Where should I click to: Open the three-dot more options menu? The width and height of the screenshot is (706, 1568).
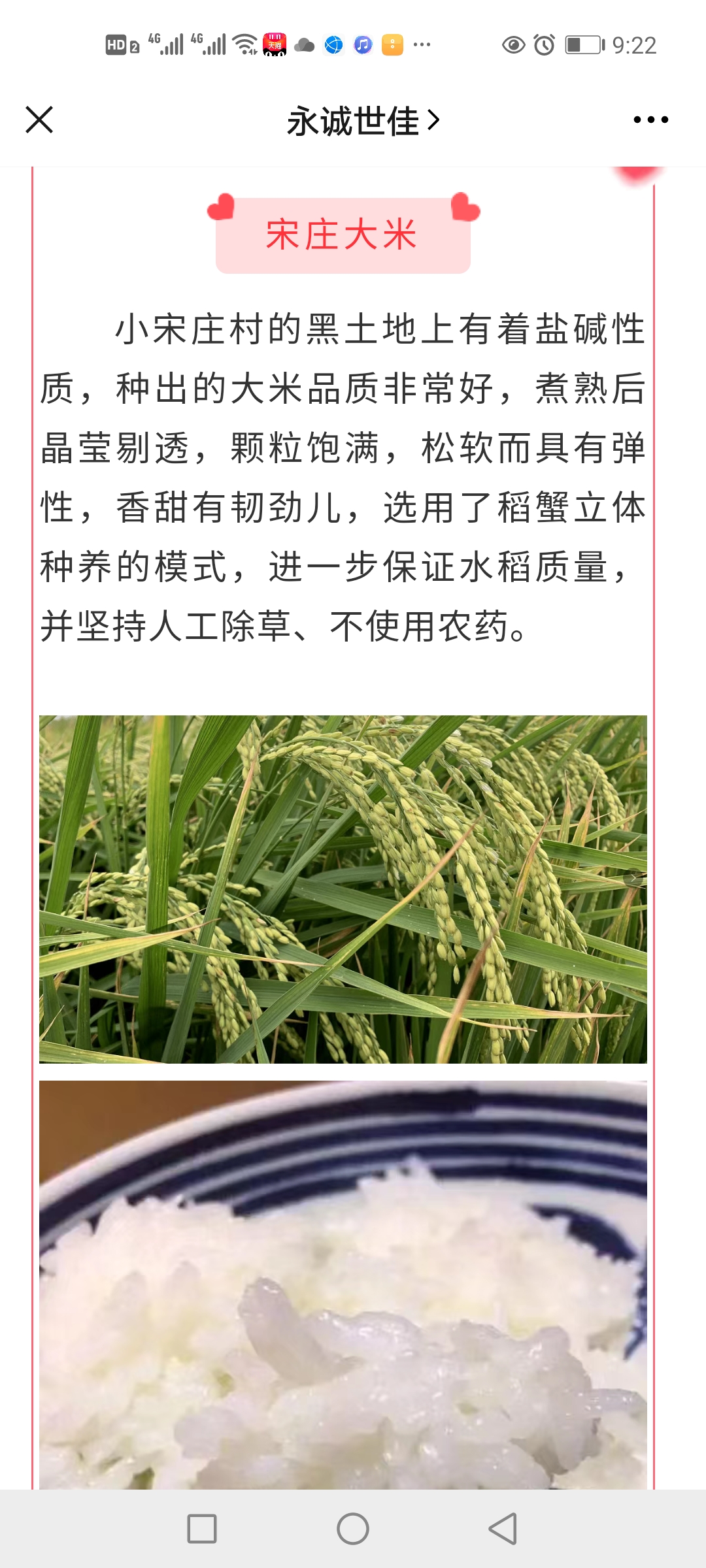[x=650, y=120]
